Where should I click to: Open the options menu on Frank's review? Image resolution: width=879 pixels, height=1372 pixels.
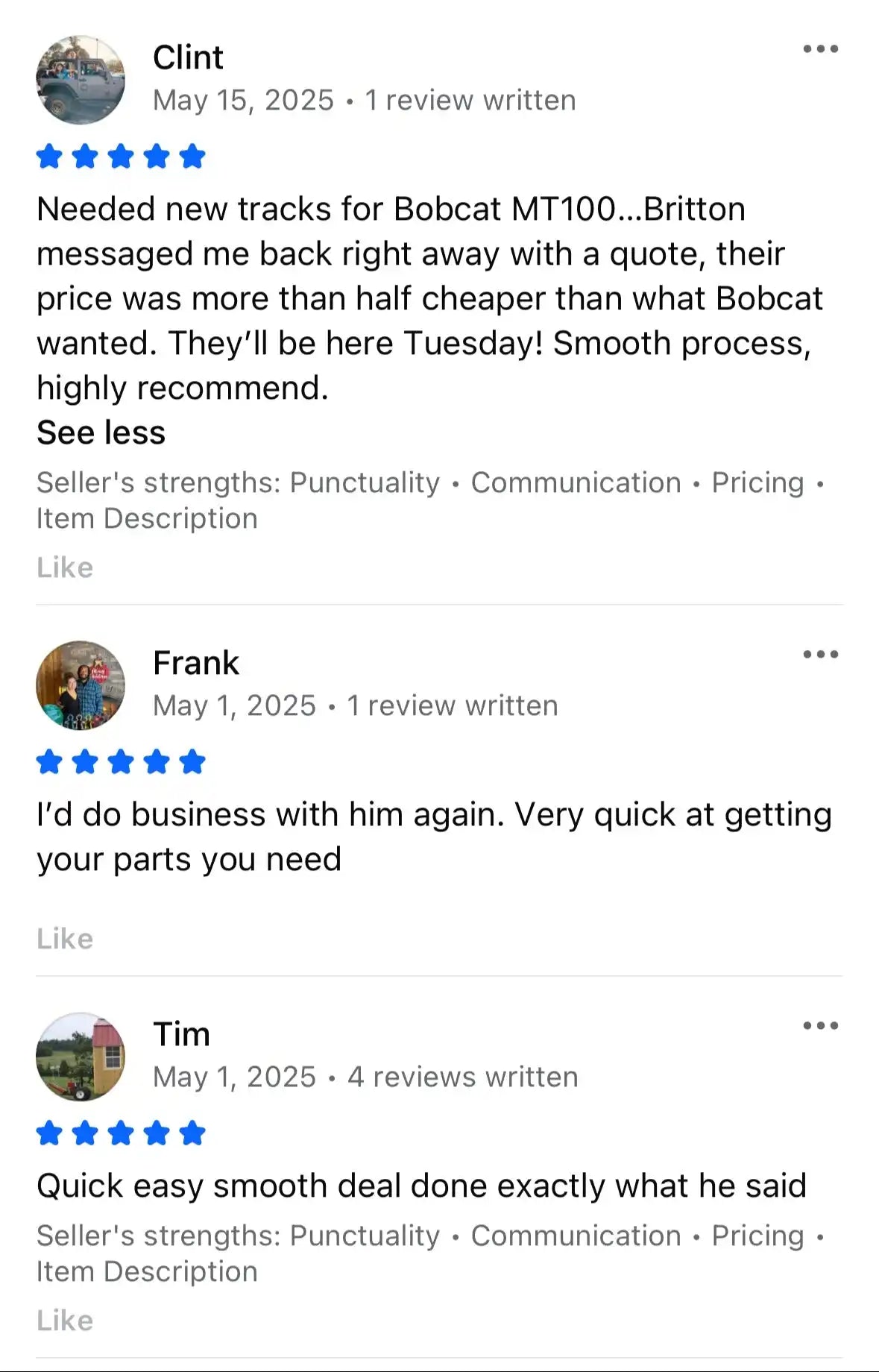point(820,655)
